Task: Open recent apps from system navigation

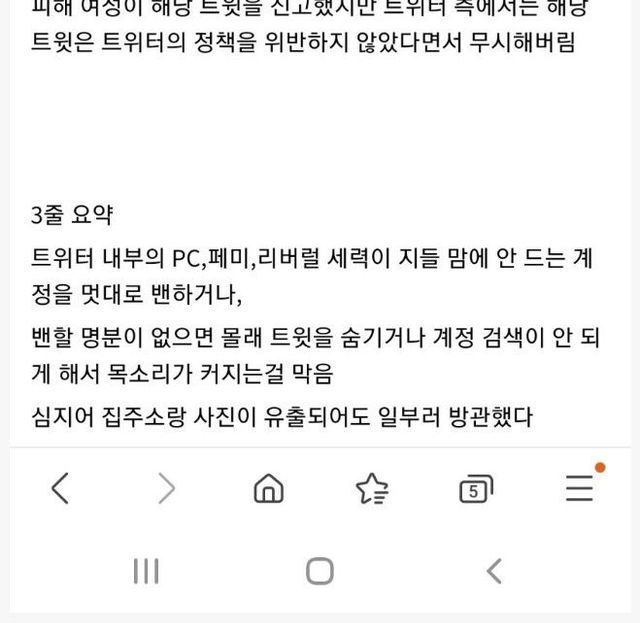Action: tap(146, 571)
